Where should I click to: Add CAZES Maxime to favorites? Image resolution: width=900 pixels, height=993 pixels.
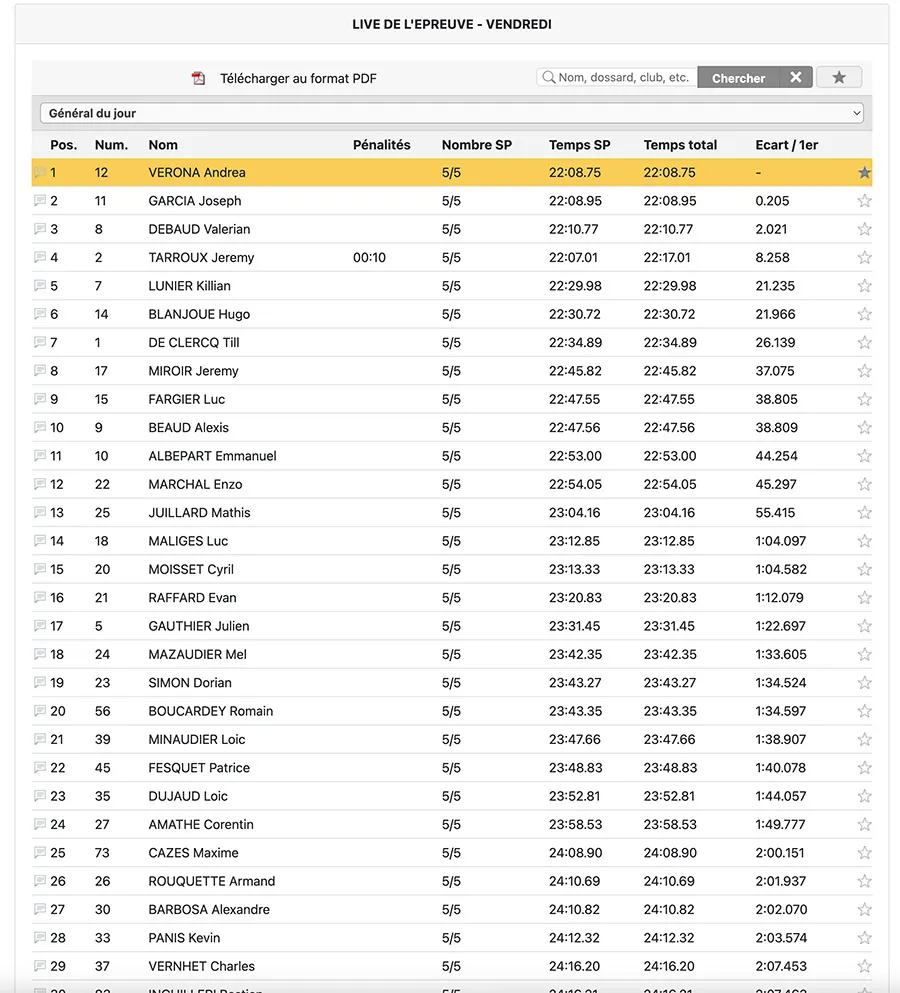[x=864, y=853]
